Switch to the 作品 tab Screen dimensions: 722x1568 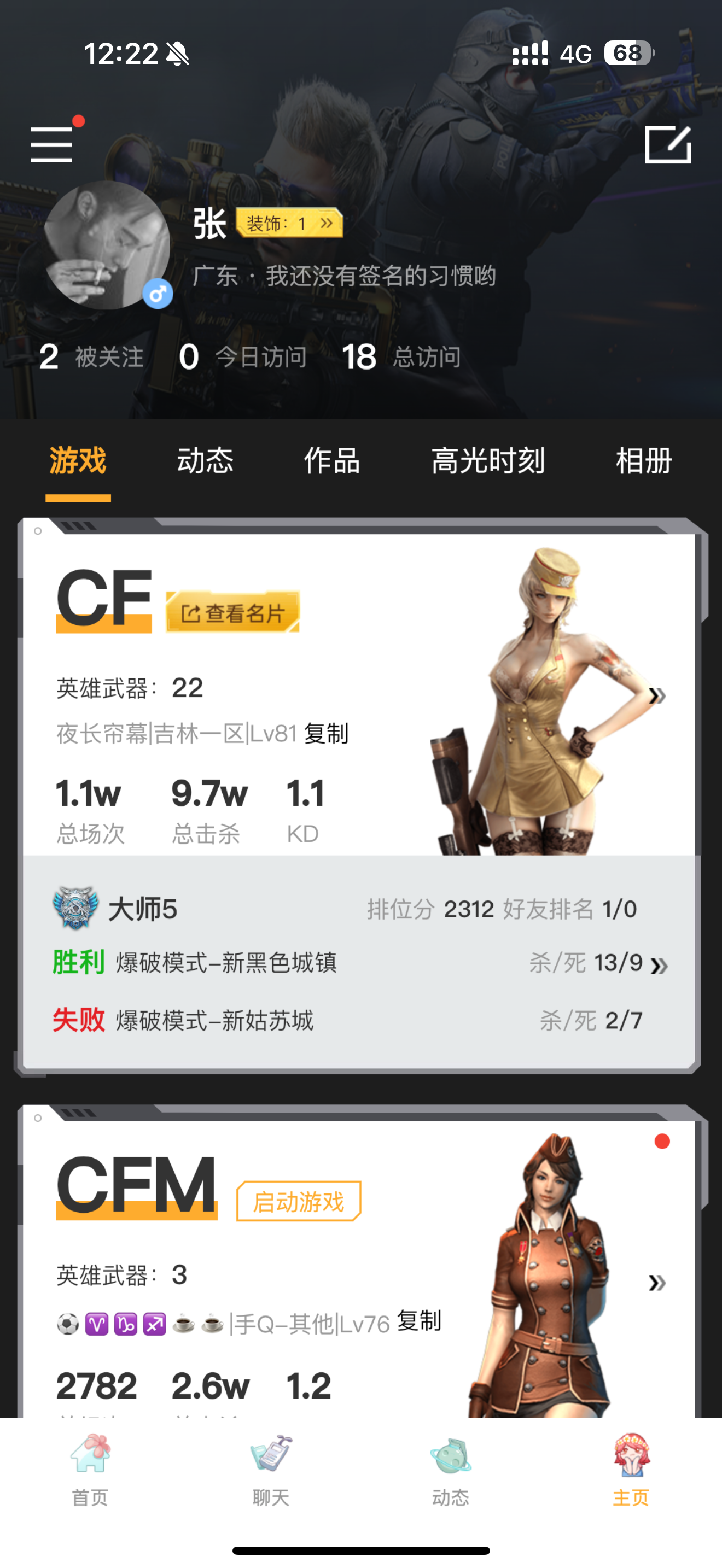[x=332, y=461]
